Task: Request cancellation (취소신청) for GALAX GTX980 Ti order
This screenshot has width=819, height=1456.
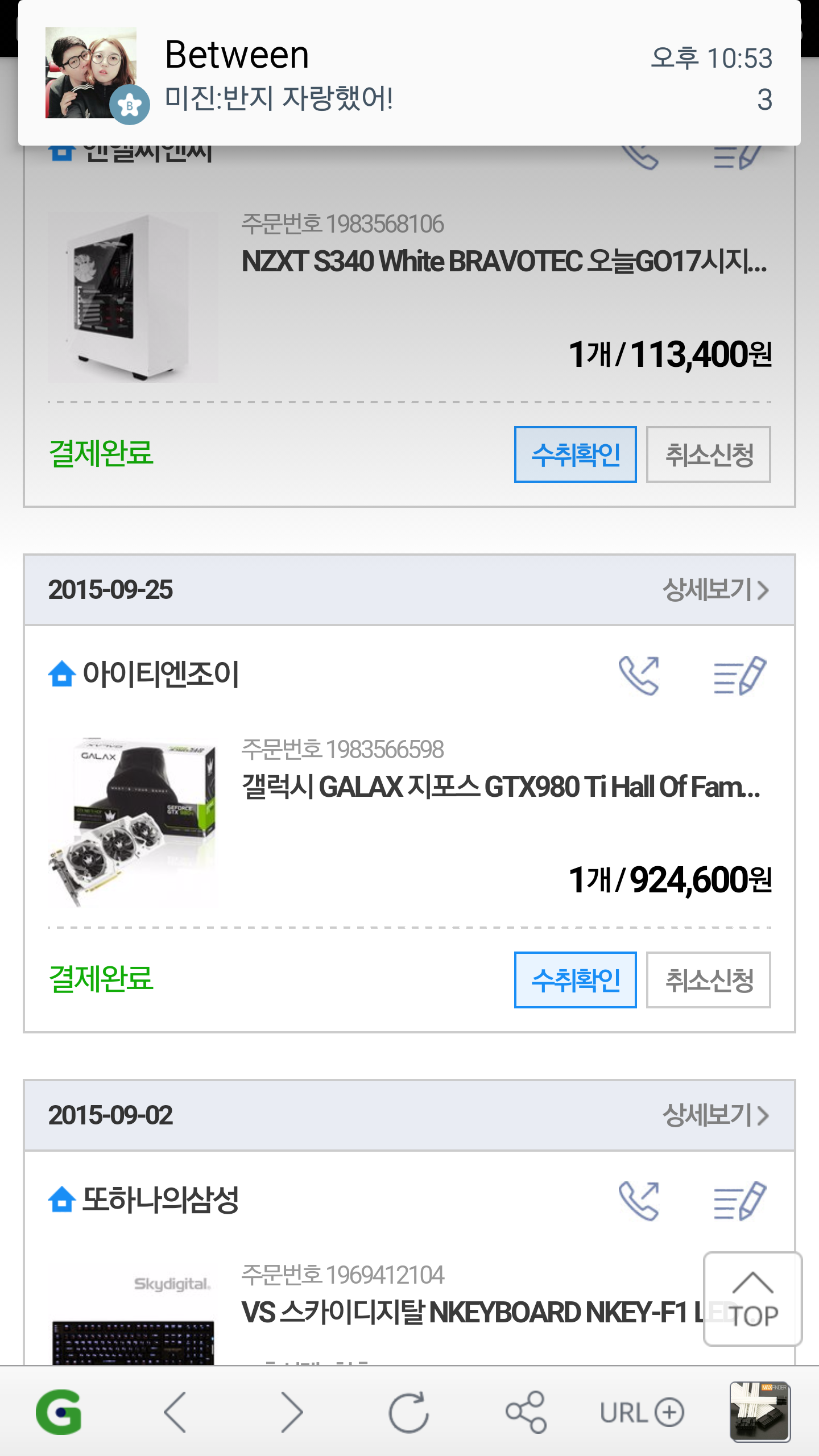Action: point(708,980)
